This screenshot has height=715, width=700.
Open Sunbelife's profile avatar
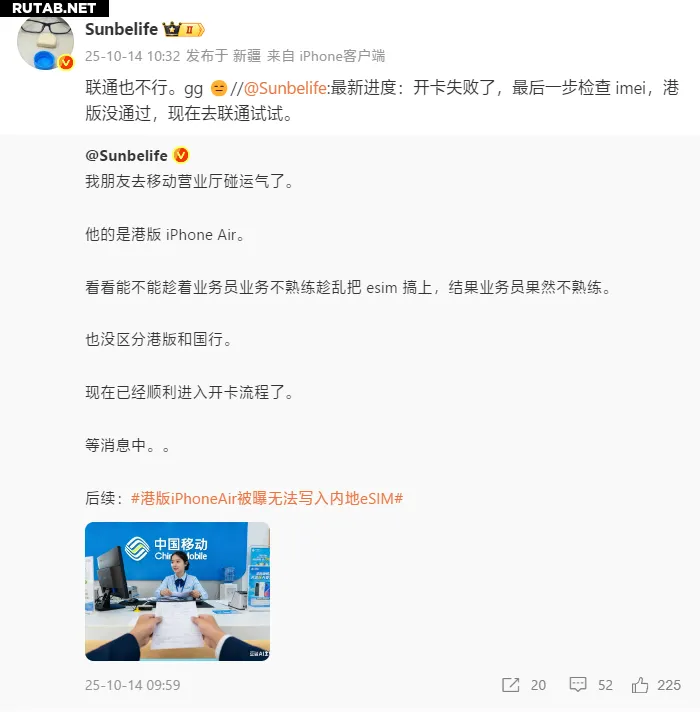pyautogui.click(x=46, y=43)
